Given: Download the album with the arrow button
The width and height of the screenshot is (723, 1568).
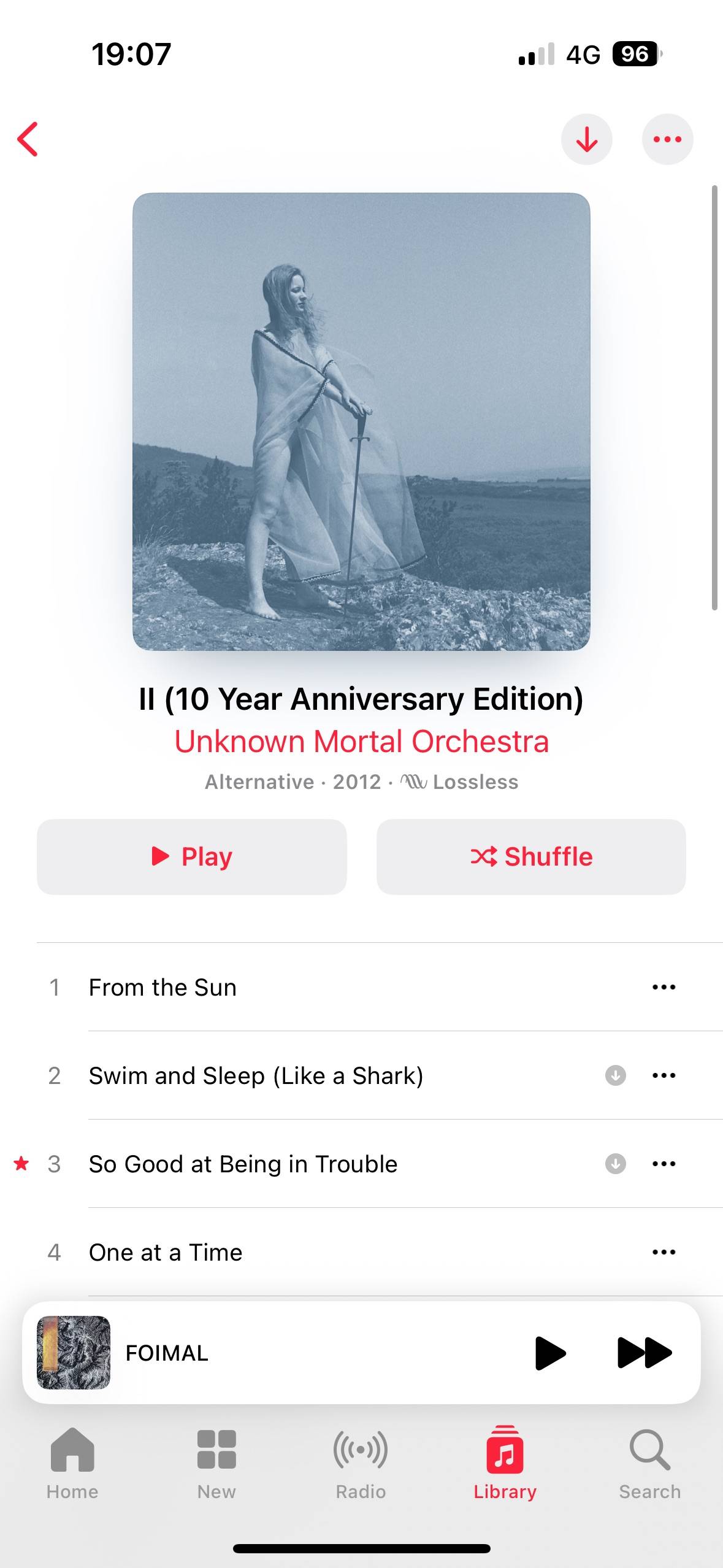Looking at the screenshot, I should [x=587, y=139].
